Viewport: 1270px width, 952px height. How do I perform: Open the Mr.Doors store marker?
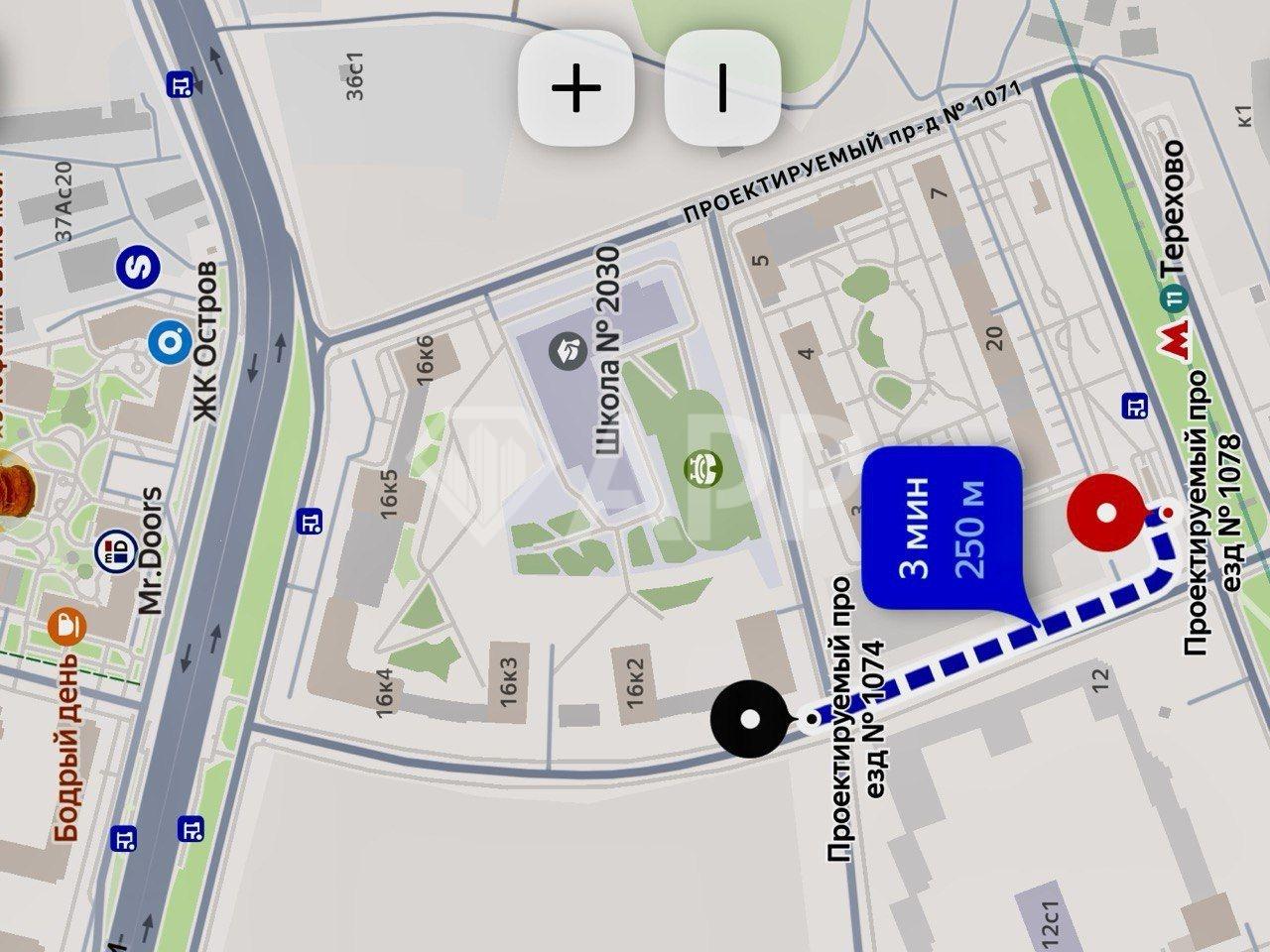coord(115,550)
